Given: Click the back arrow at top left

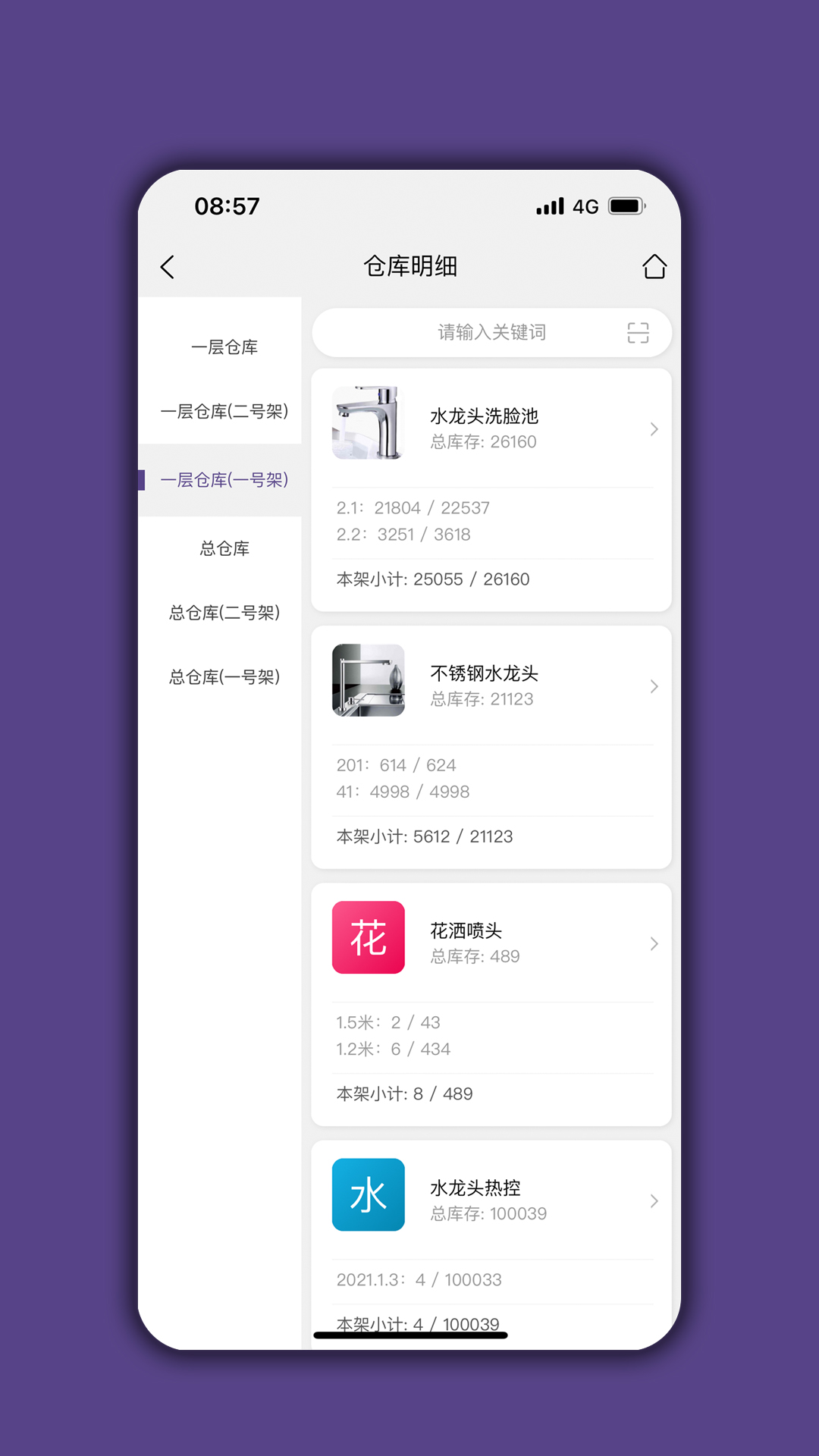Looking at the screenshot, I should tap(168, 268).
